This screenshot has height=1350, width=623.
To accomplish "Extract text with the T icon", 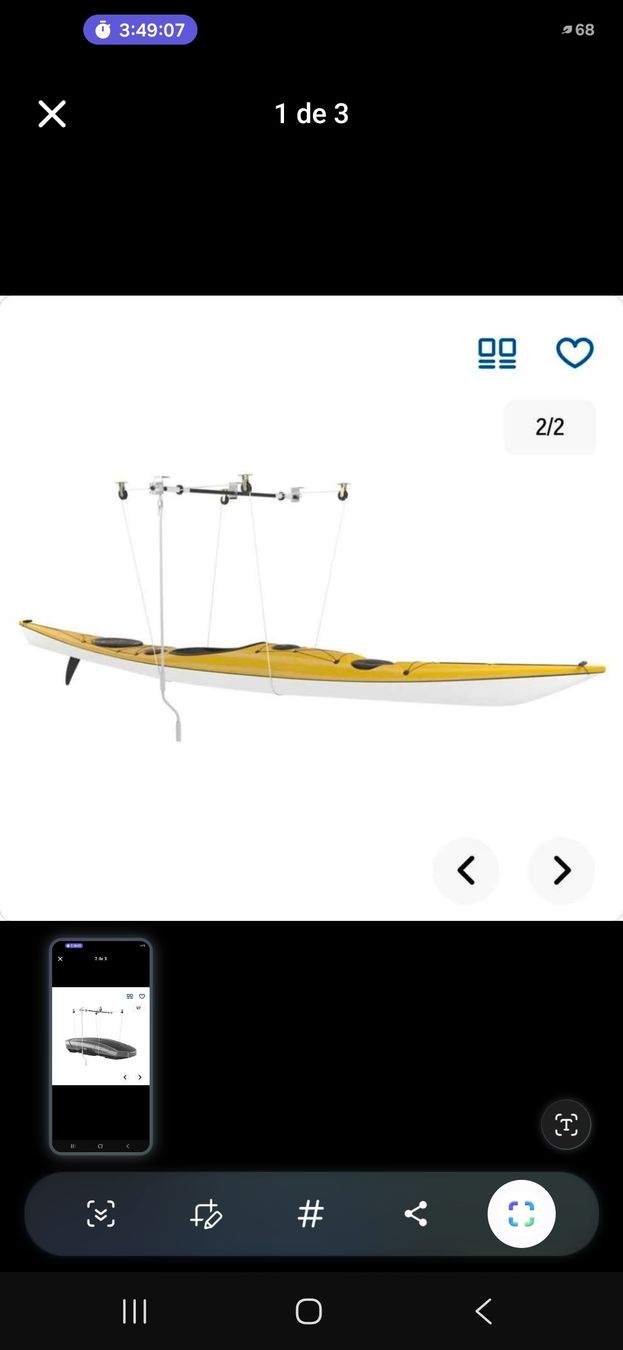I will 566,1125.
